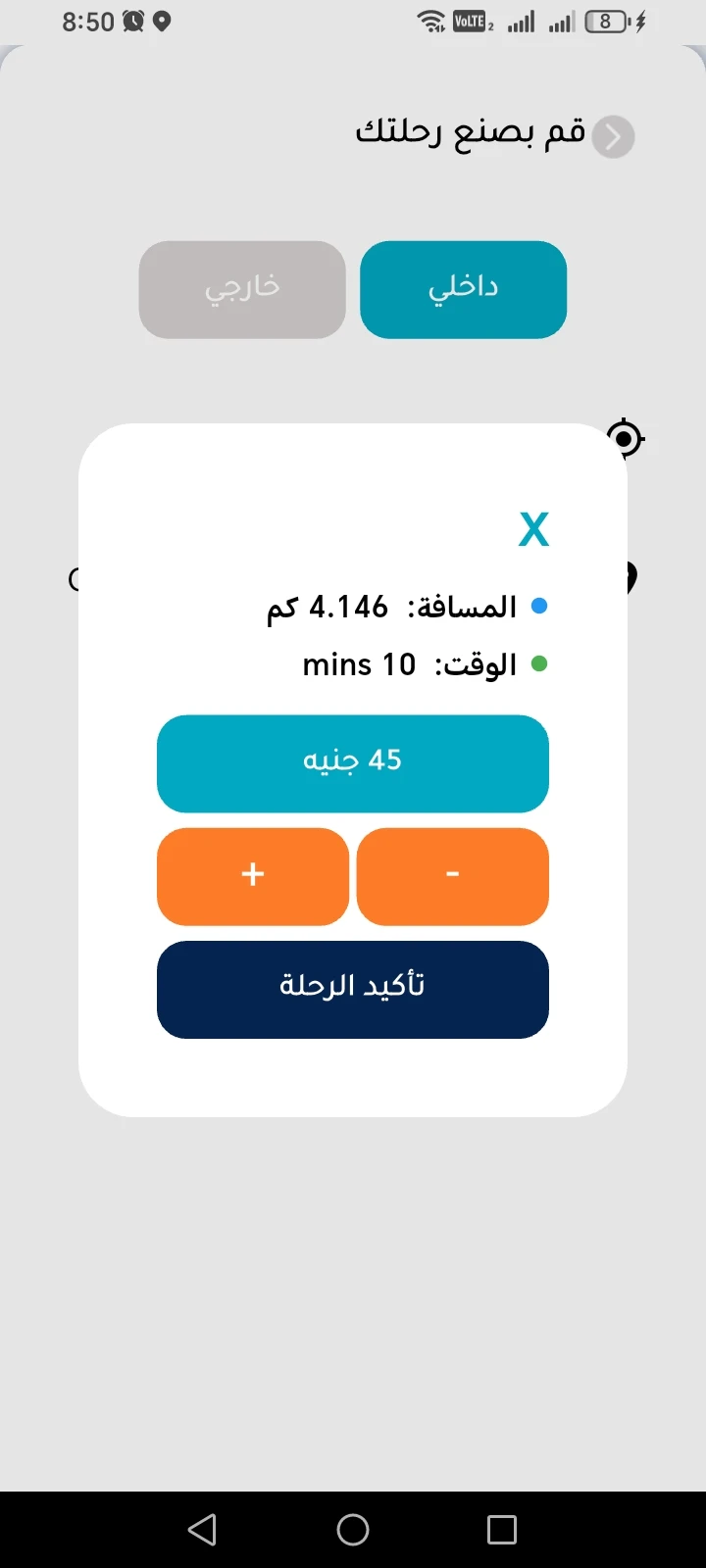Switch to the داخلي trip type

(x=463, y=290)
